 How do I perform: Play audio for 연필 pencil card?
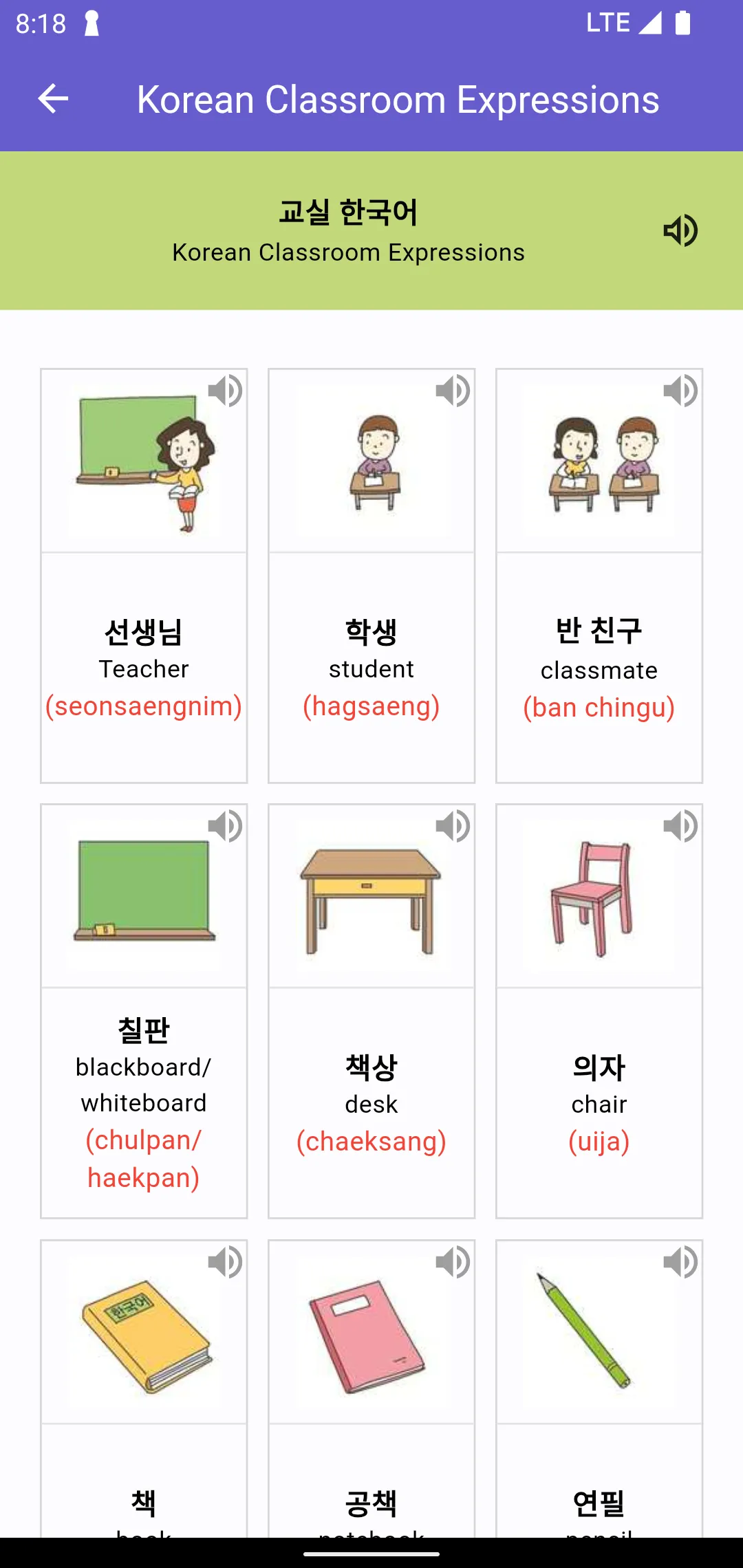680,1262
